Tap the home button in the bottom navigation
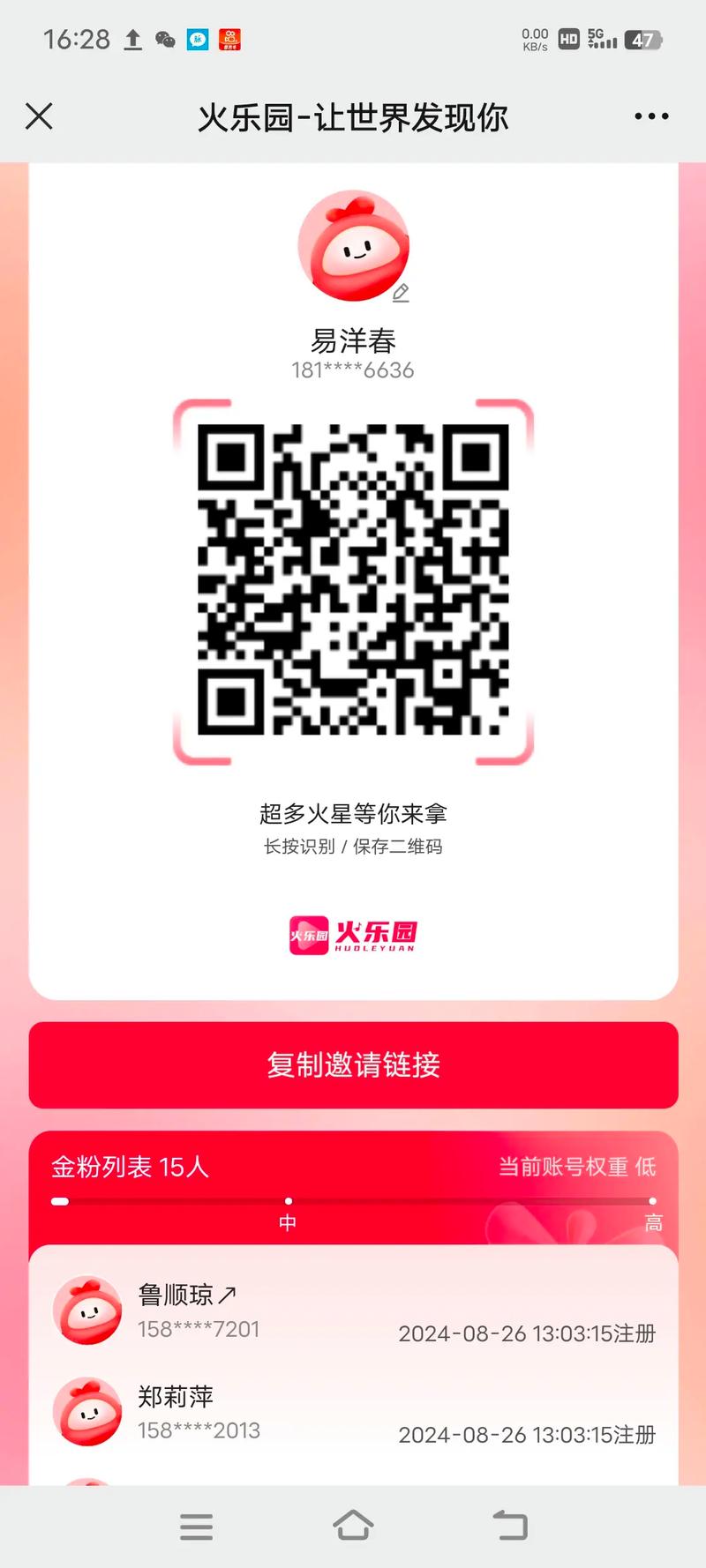This screenshot has width=706, height=1568. tap(355, 1526)
